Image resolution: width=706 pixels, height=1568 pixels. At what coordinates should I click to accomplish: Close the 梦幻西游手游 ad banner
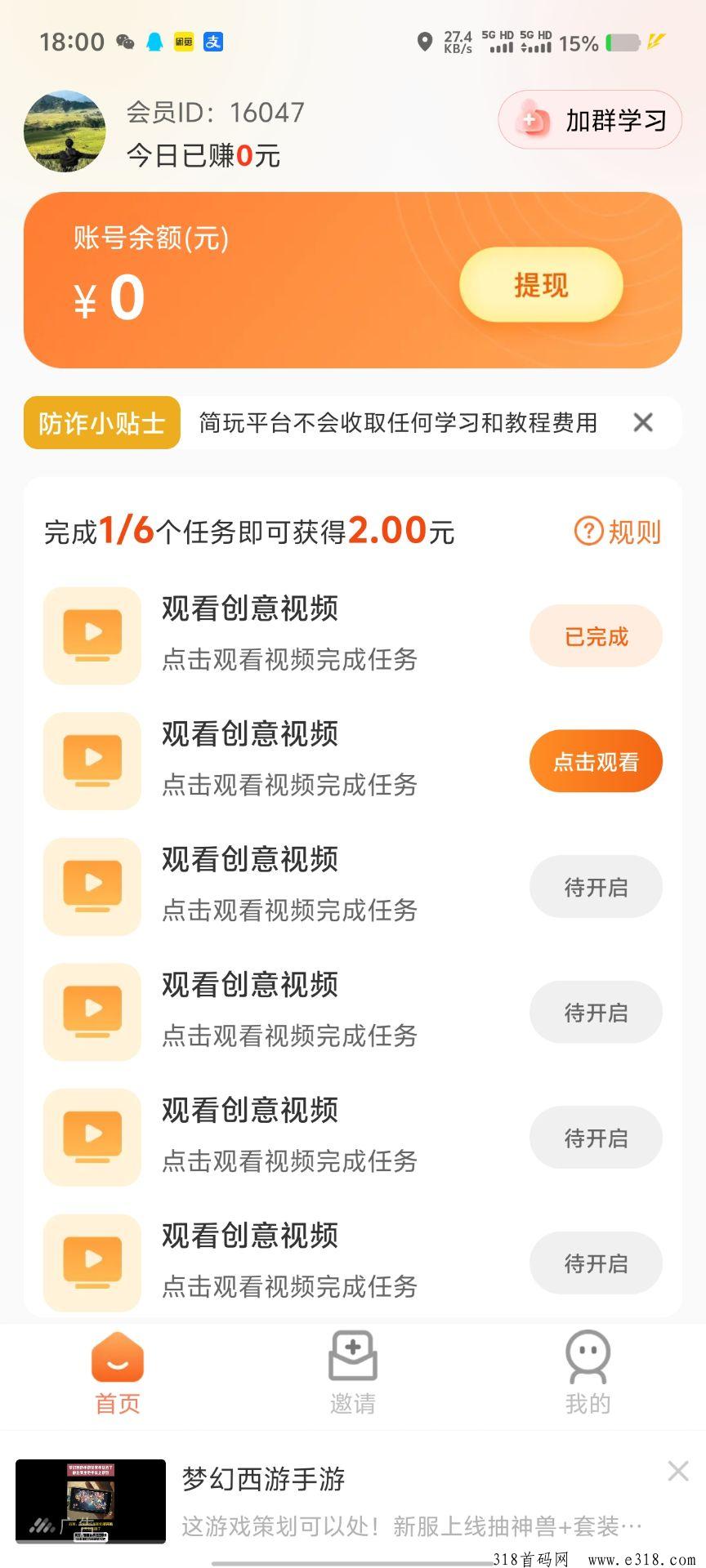(677, 1471)
